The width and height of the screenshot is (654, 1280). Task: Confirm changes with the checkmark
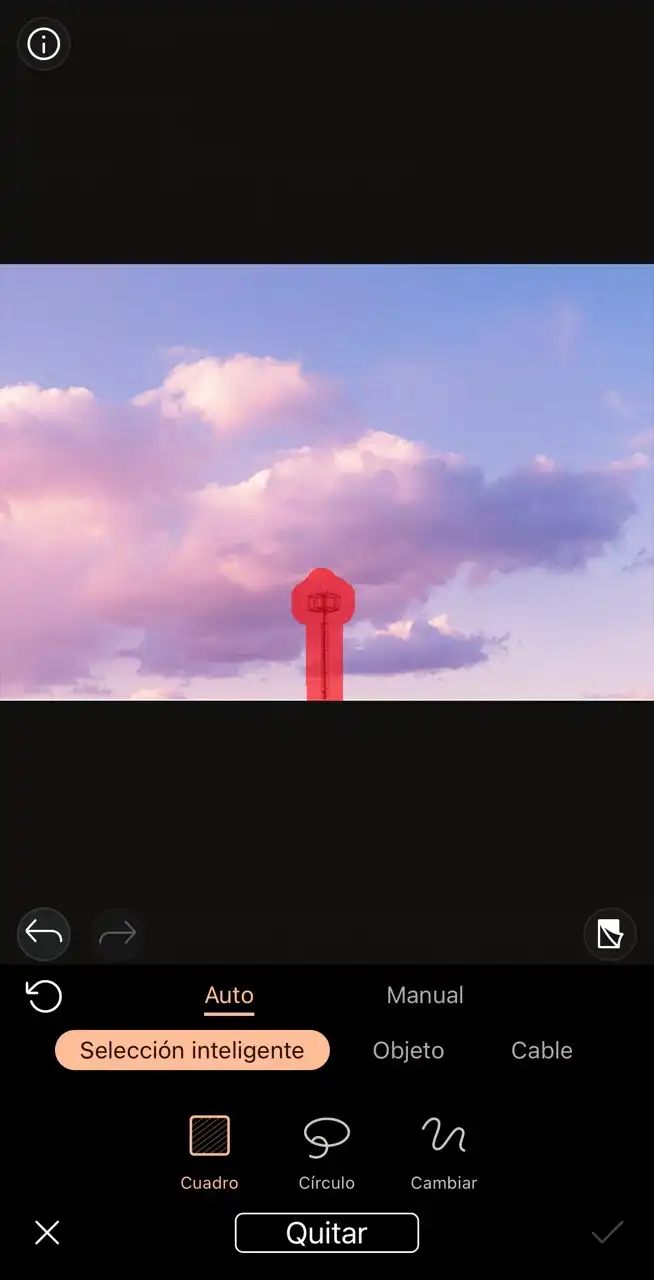[x=607, y=1232]
